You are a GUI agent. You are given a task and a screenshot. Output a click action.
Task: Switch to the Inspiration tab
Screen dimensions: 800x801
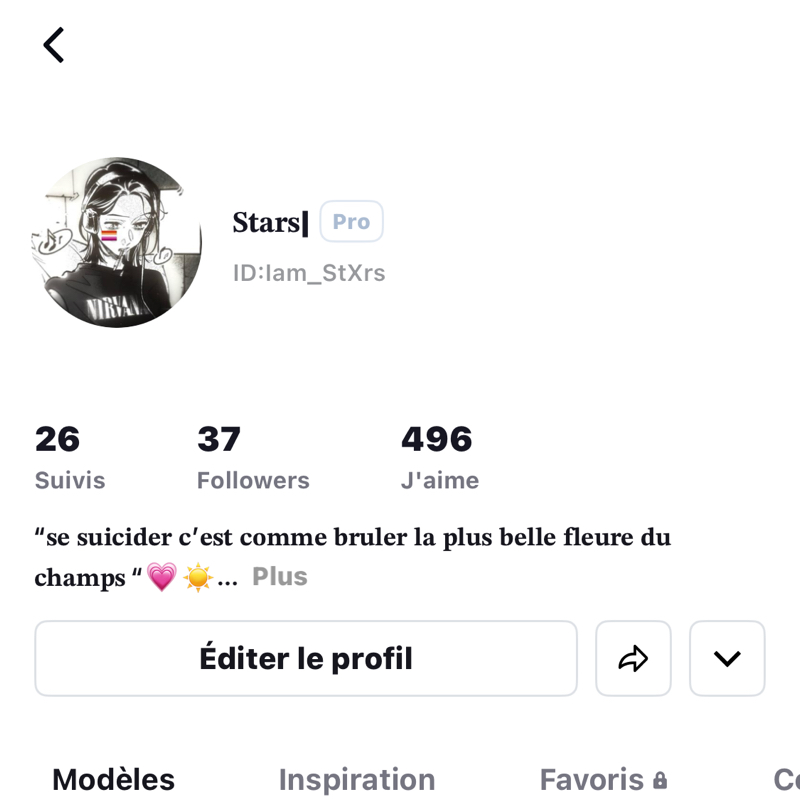(357, 779)
